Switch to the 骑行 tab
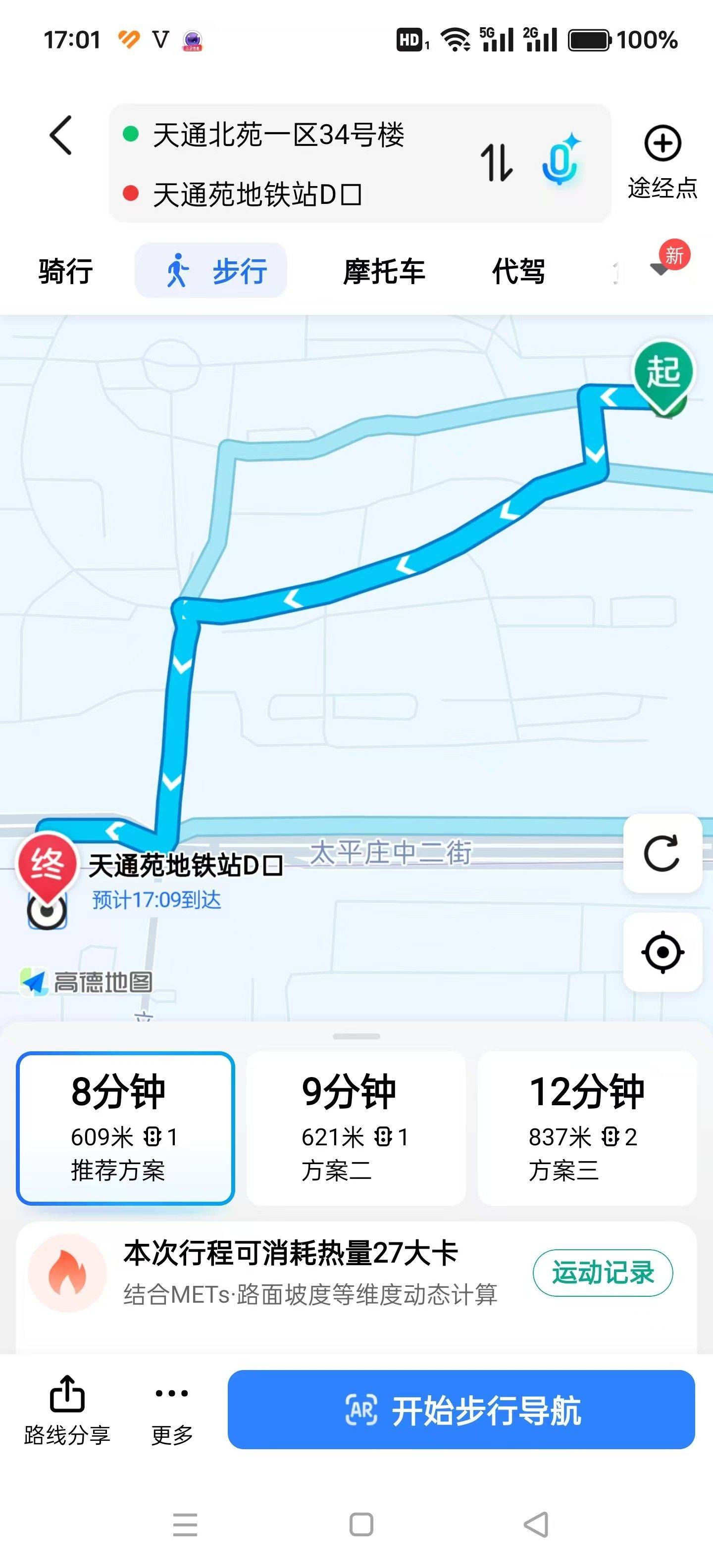 click(66, 271)
